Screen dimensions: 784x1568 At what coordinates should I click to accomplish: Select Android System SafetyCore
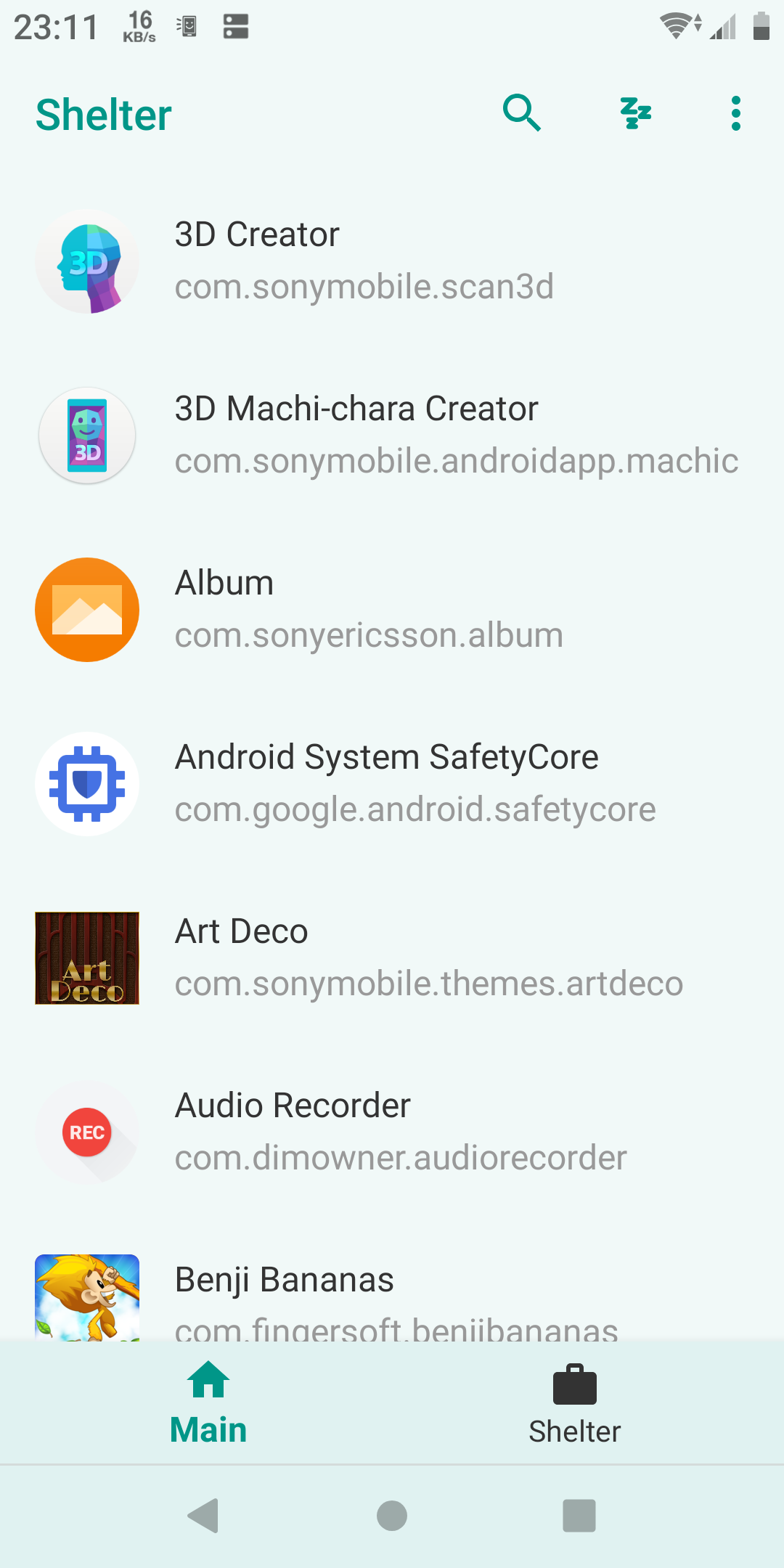click(x=392, y=784)
